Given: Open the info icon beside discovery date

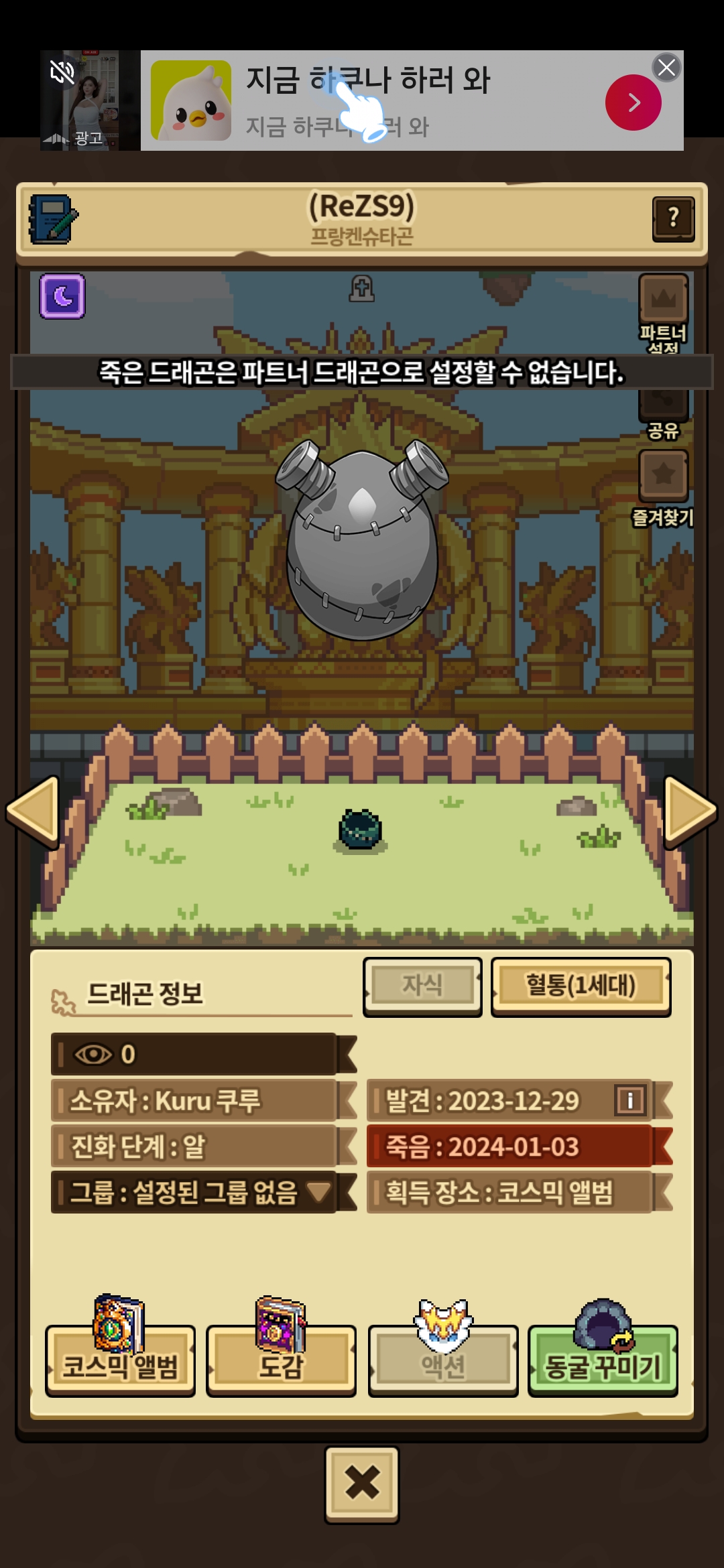Looking at the screenshot, I should [630, 1100].
